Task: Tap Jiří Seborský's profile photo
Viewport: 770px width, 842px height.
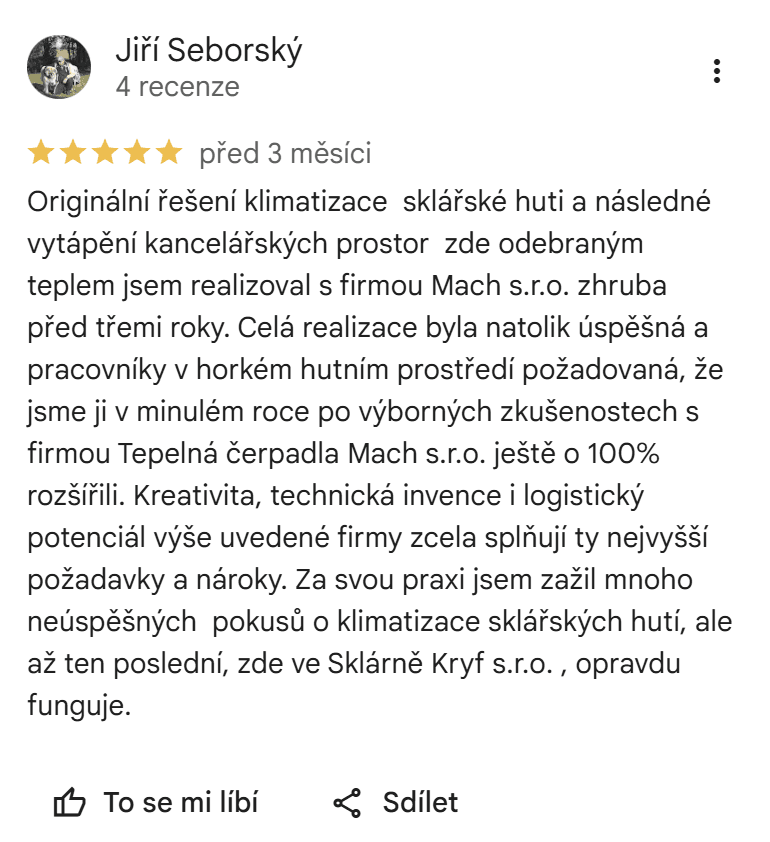Action: coord(59,67)
